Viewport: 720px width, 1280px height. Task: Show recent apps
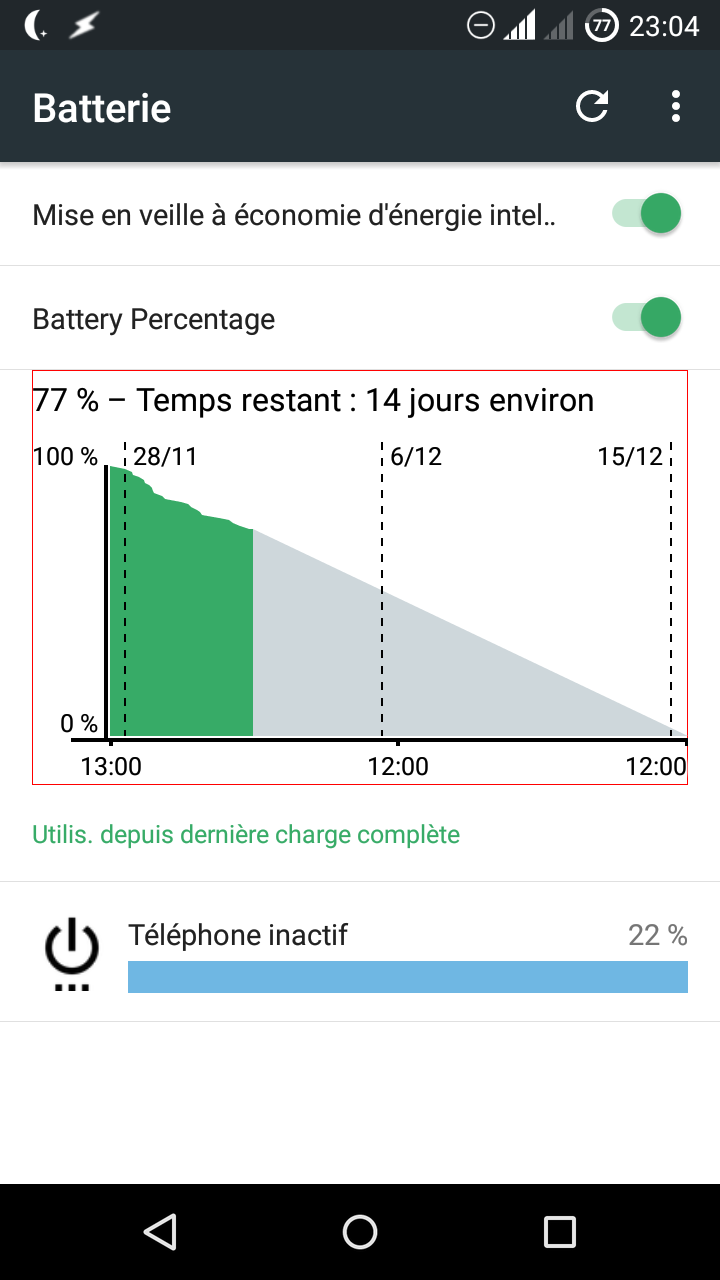560,1232
